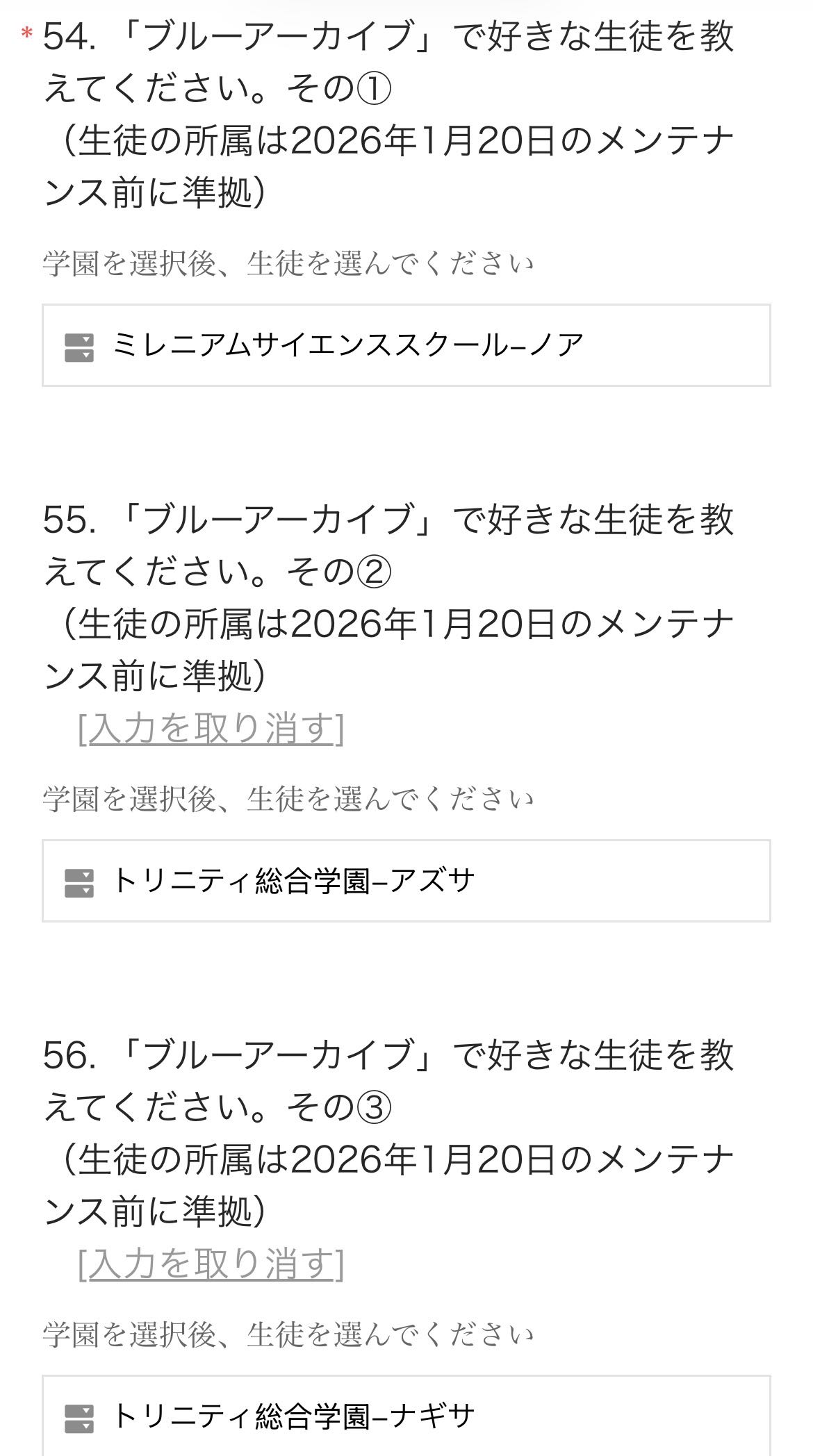Tap 入力を取り消す under question 55
This screenshot has width=813, height=1456.
(211, 728)
